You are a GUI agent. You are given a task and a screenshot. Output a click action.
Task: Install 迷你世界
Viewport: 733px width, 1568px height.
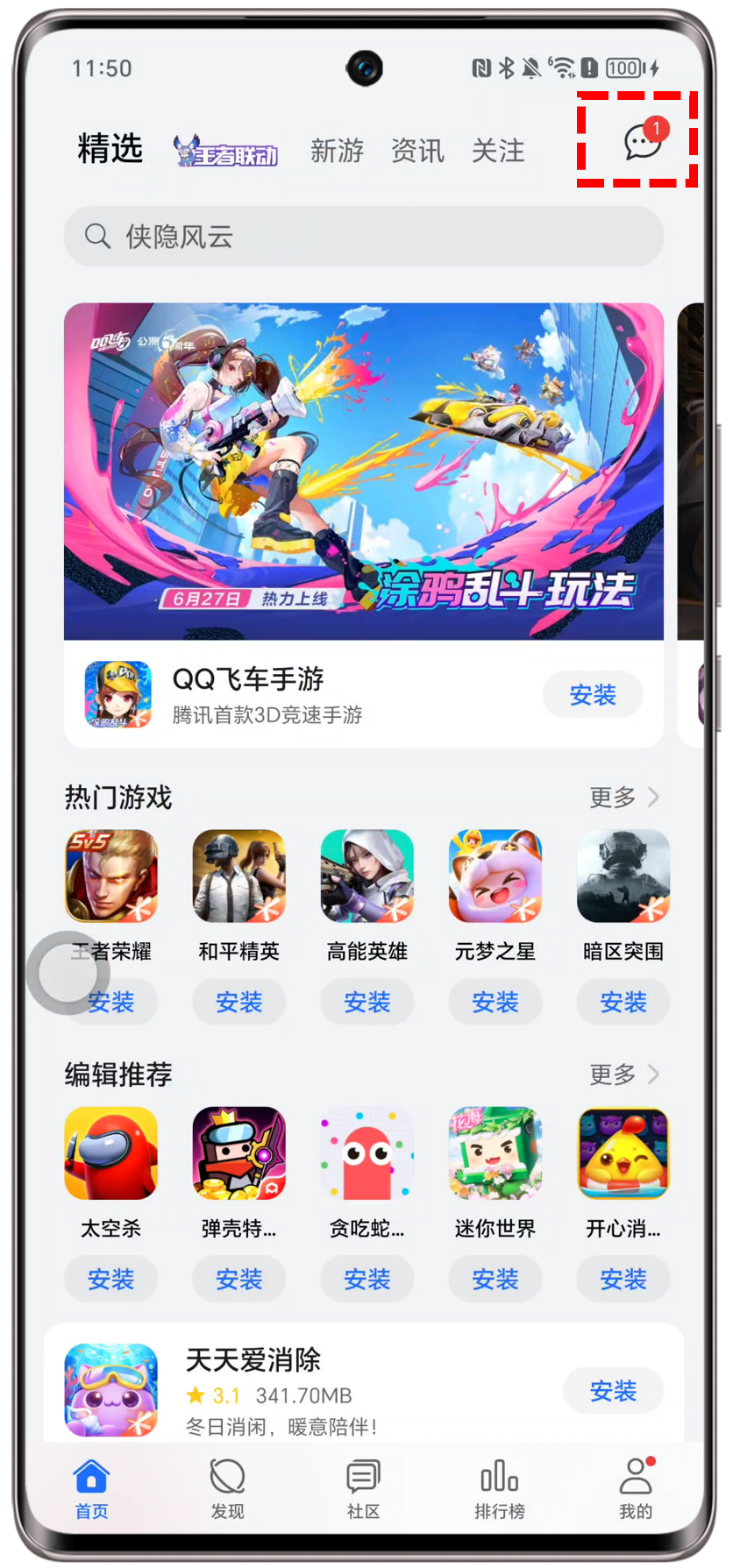tap(495, 1279)
